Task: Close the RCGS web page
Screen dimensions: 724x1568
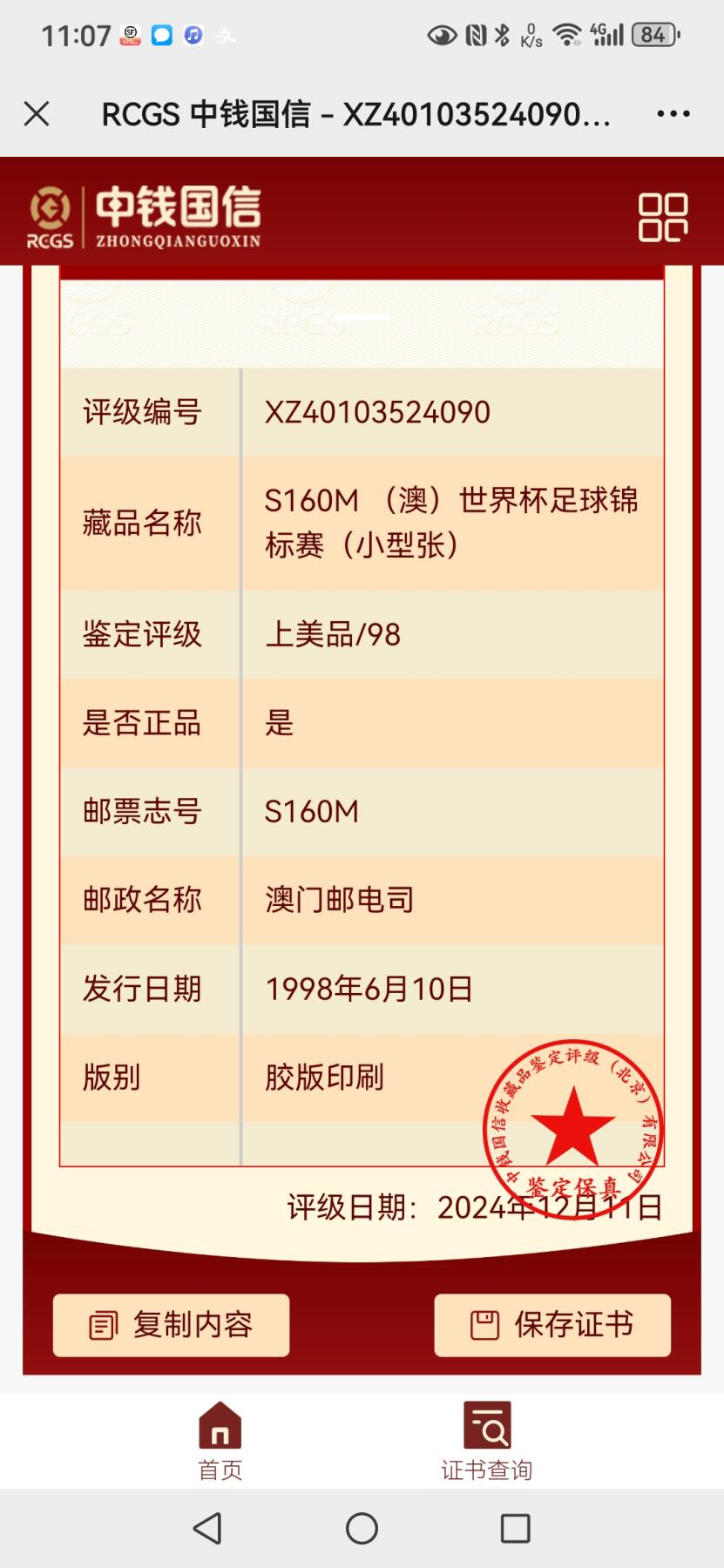Action: 37,114
